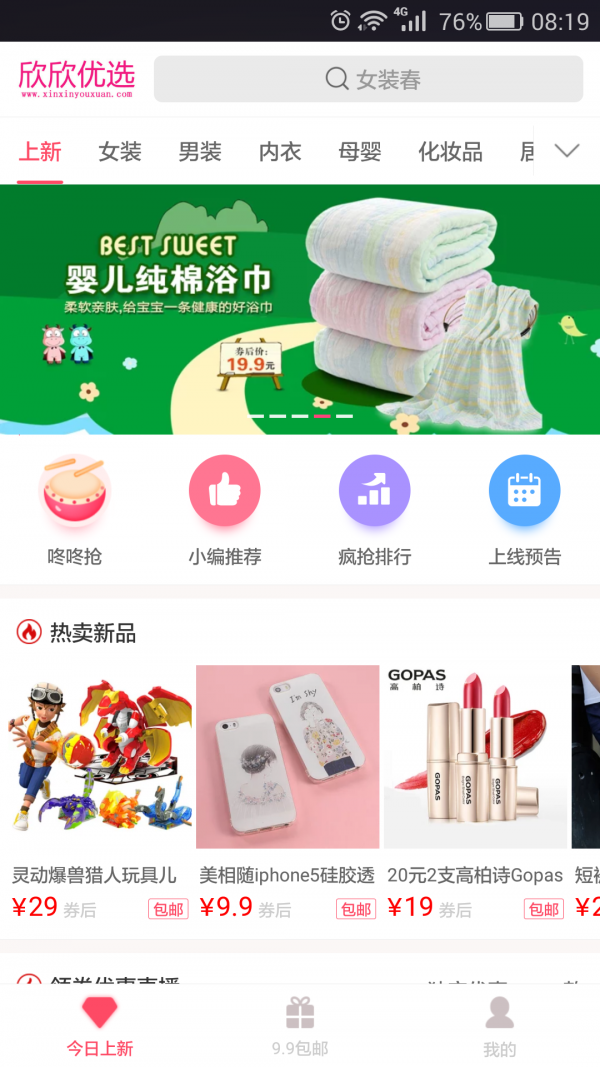Switch to the 母婴 tab
600x1067 pixels.
[x=360, y=152]
